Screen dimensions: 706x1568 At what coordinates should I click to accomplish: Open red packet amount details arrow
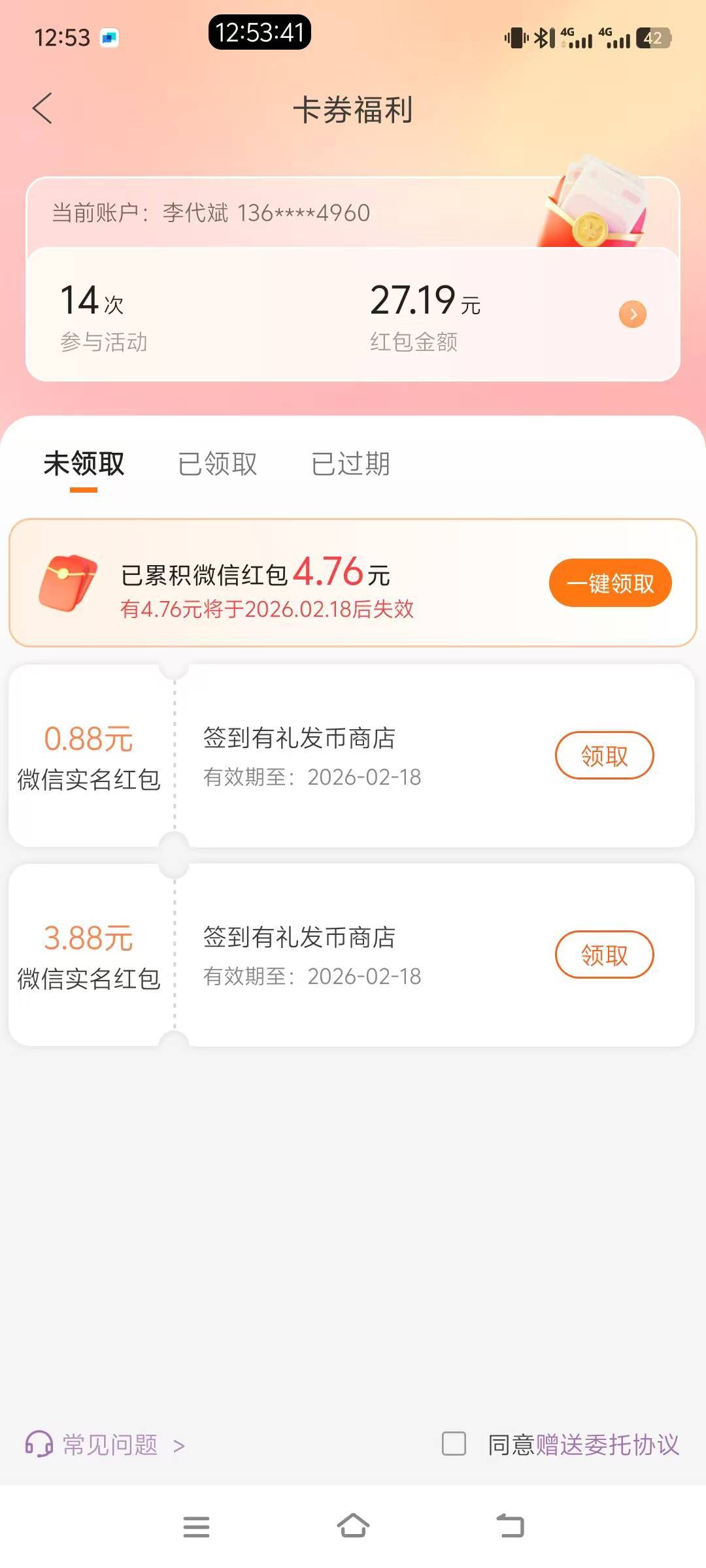[632, 314]
